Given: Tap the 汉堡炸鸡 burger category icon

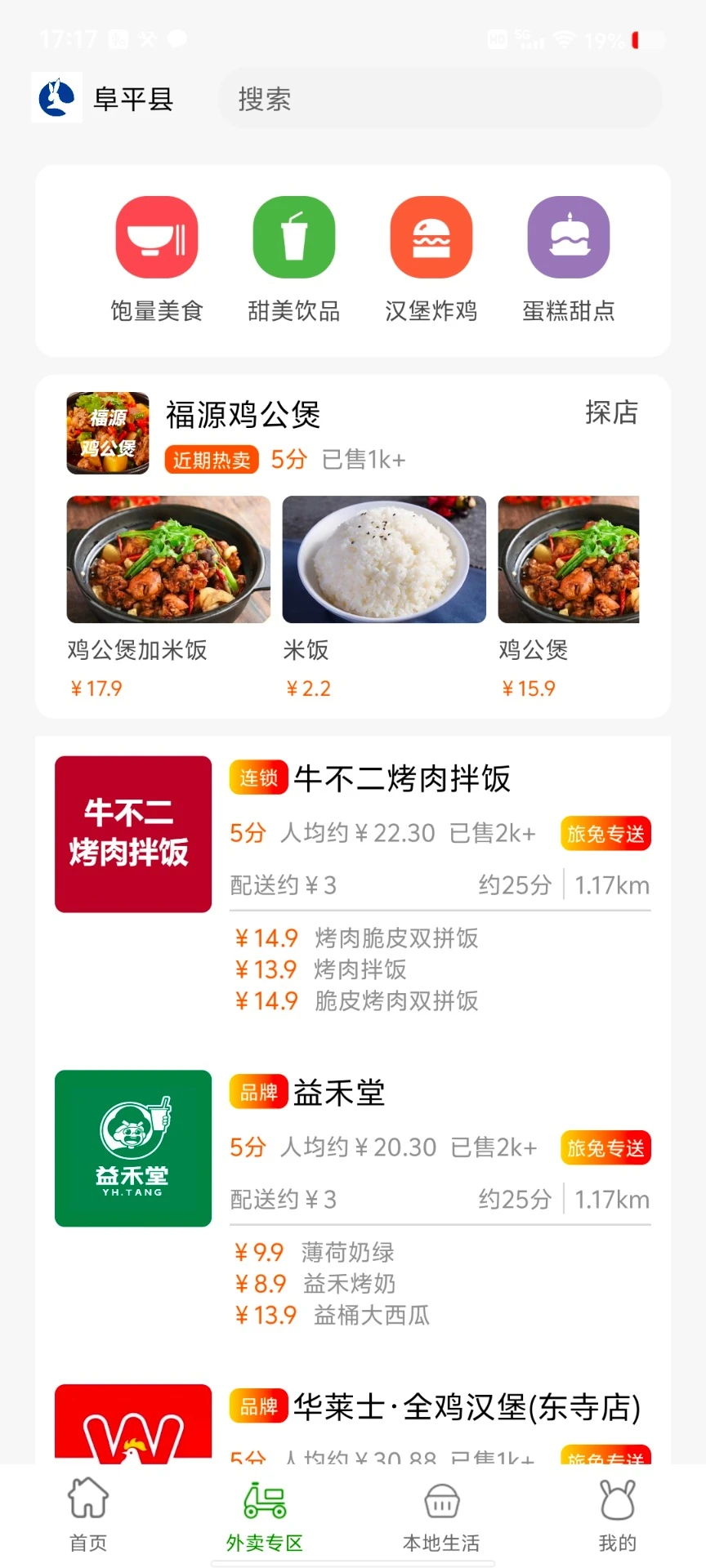Looking at the screenshot, I should click(431, 238).
